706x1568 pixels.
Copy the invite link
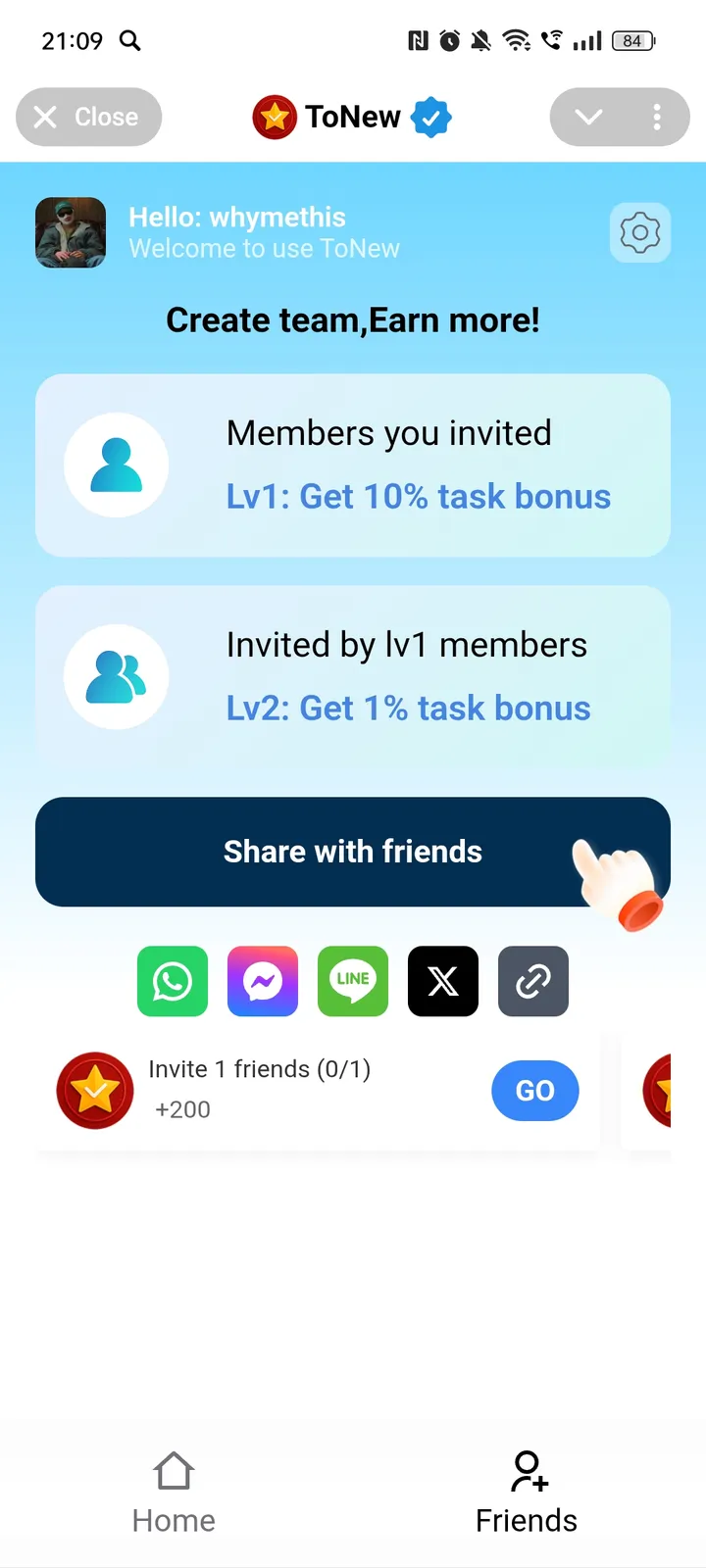pos(533,981)
